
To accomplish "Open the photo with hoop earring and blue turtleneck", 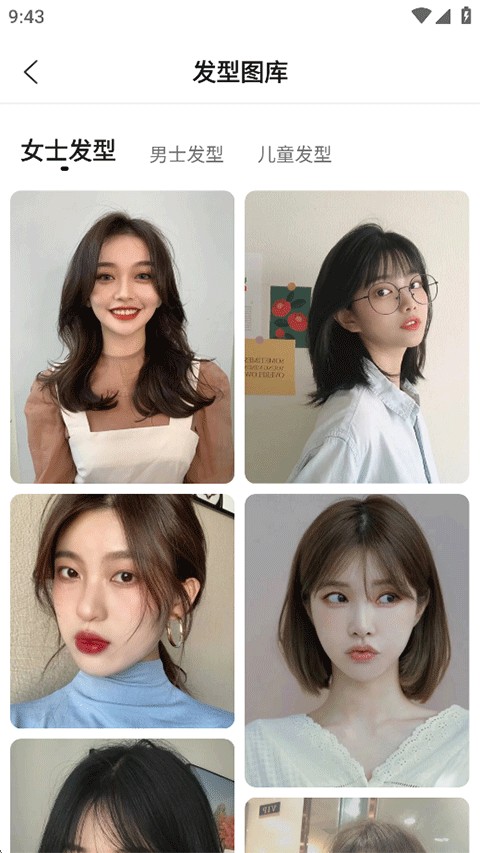I will [122, 611].
